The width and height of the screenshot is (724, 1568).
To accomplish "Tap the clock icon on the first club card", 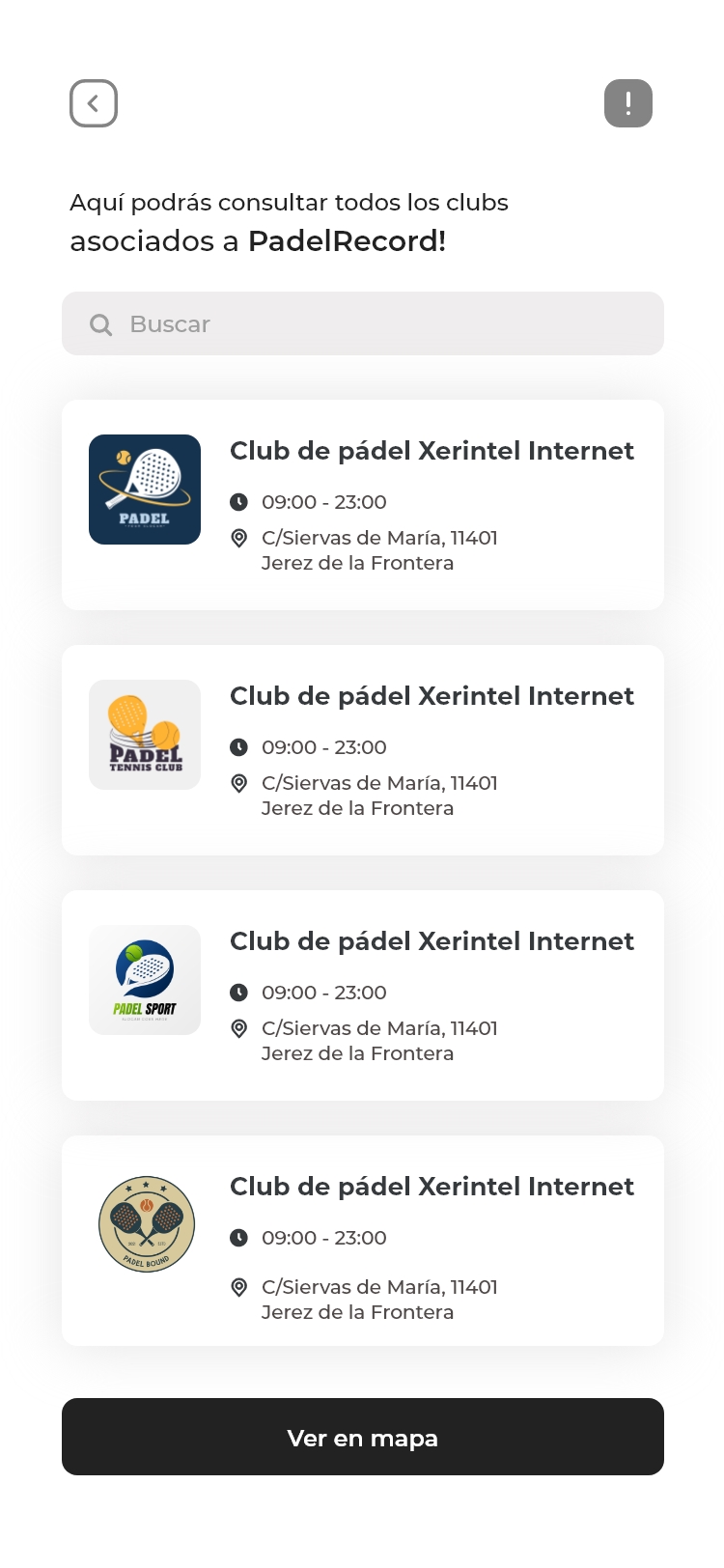I will [240, 500].
